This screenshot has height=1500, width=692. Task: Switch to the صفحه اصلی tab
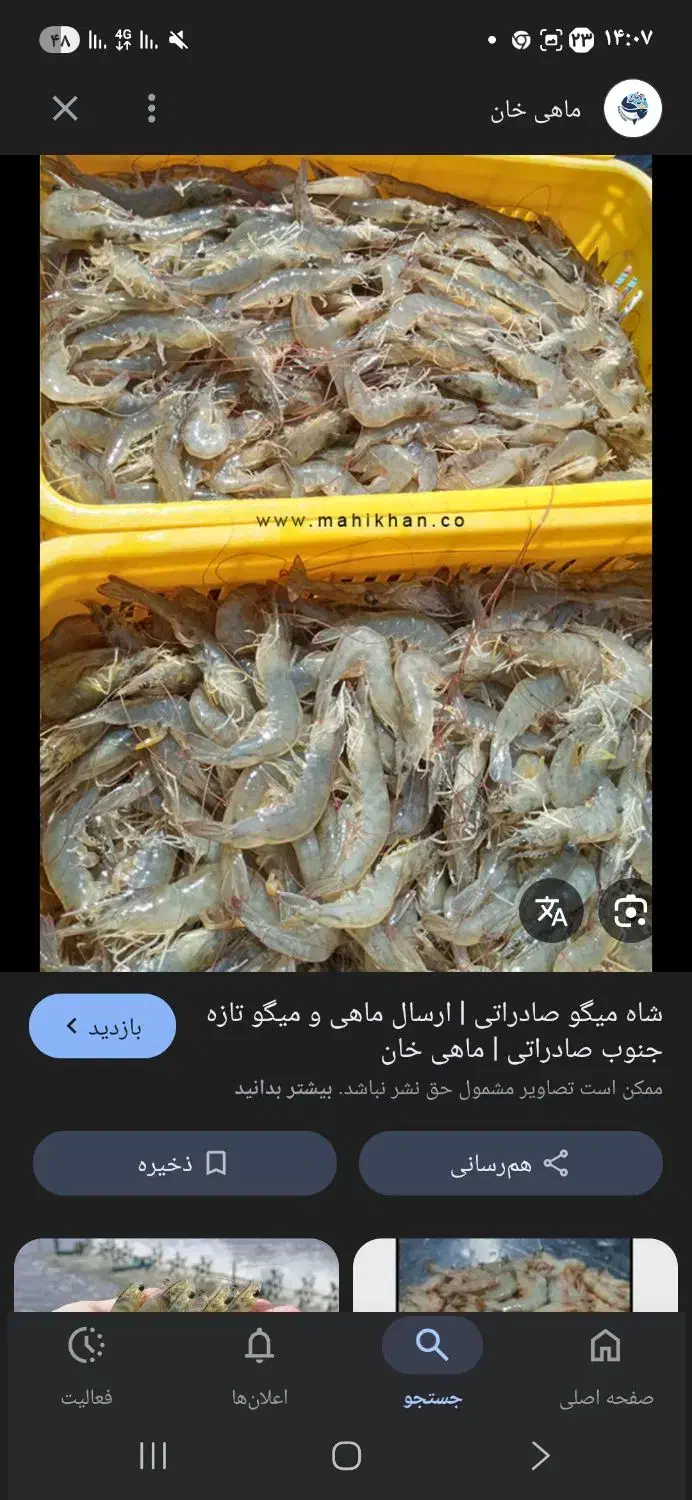click(x=605, y=1364)
